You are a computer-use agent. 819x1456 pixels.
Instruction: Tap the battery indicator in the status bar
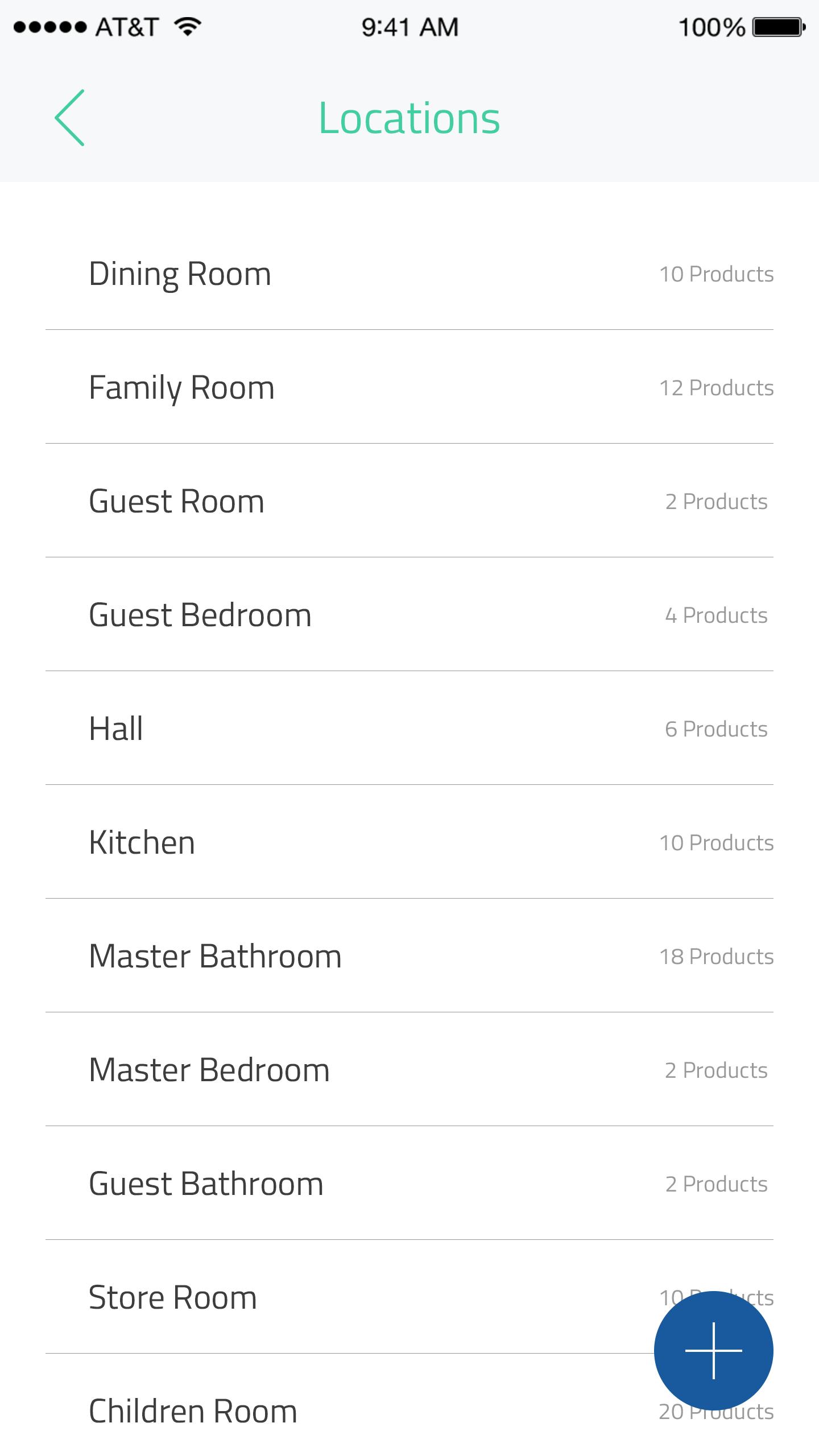(777, 25)
